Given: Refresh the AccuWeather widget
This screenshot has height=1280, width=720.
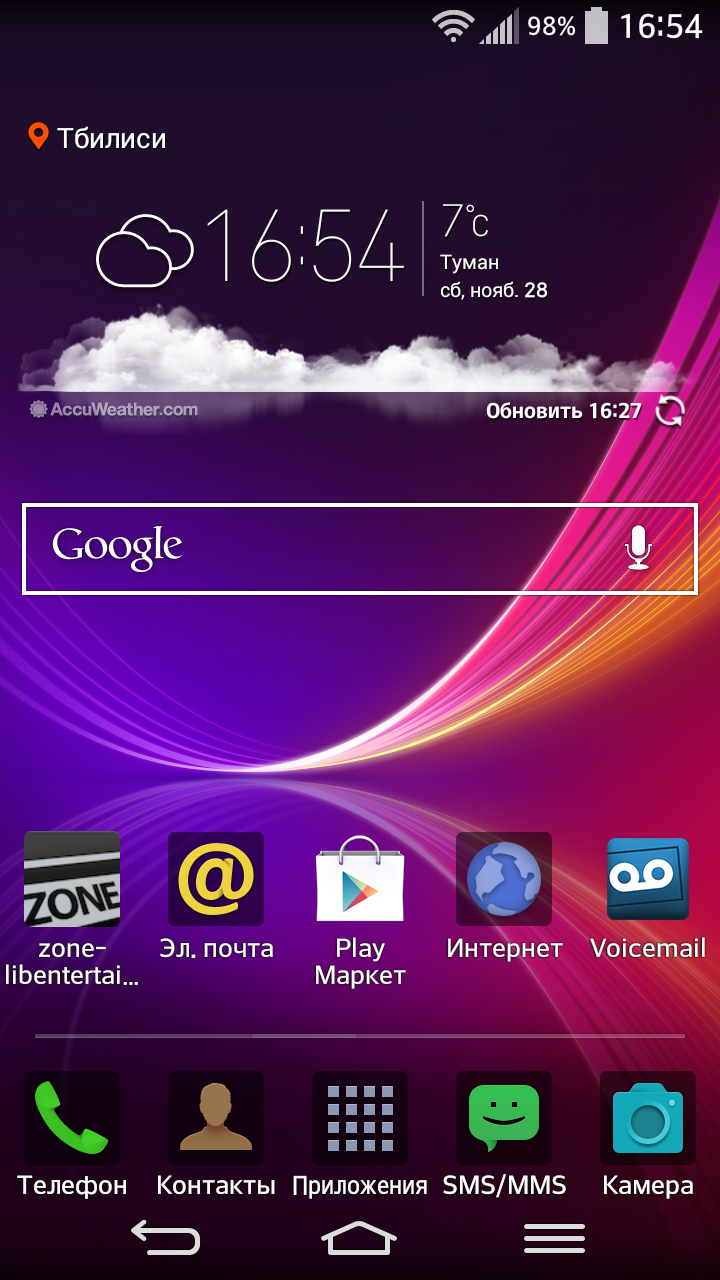Looking at the screenshot, I should (669, 411).
